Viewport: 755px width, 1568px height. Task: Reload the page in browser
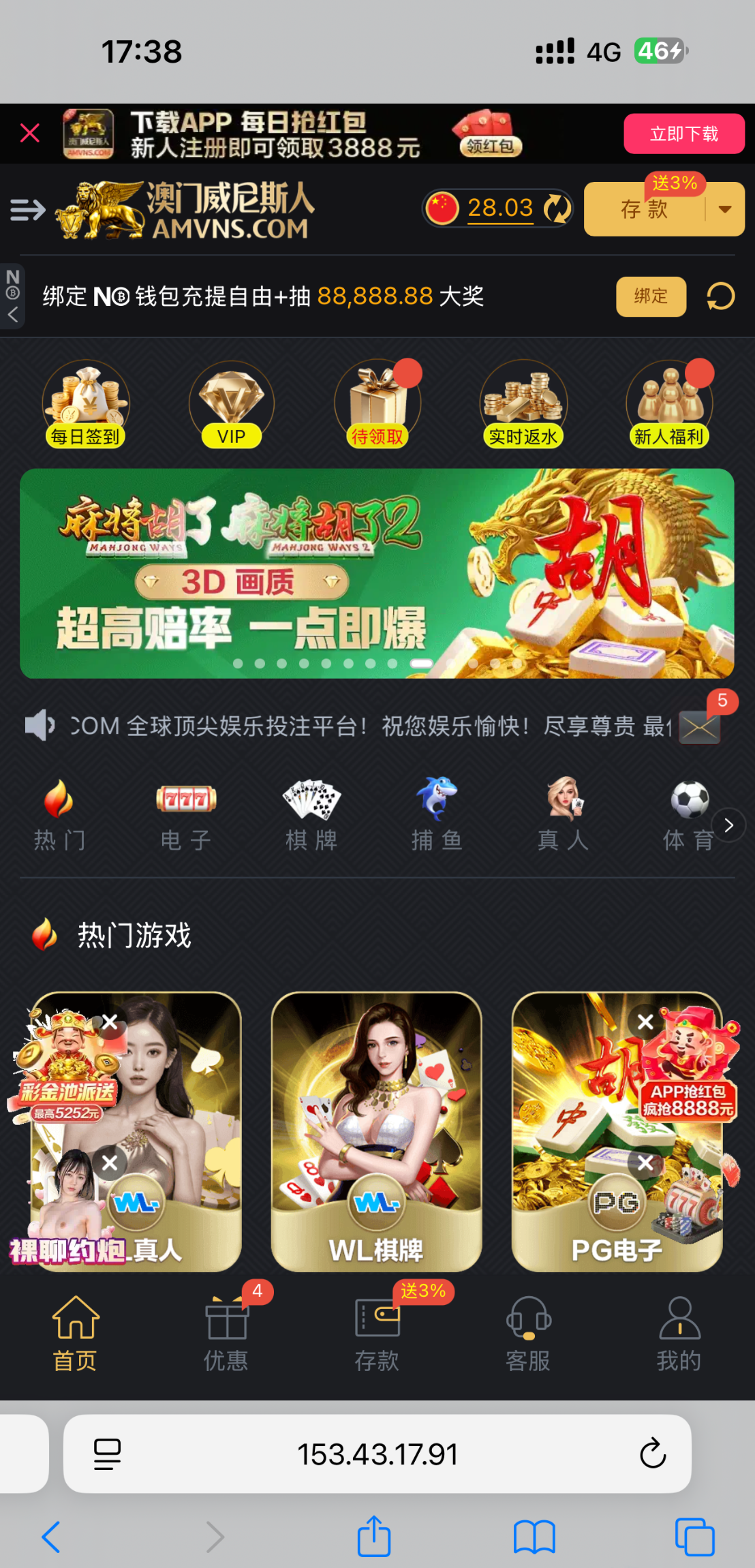click(652, 1454)
